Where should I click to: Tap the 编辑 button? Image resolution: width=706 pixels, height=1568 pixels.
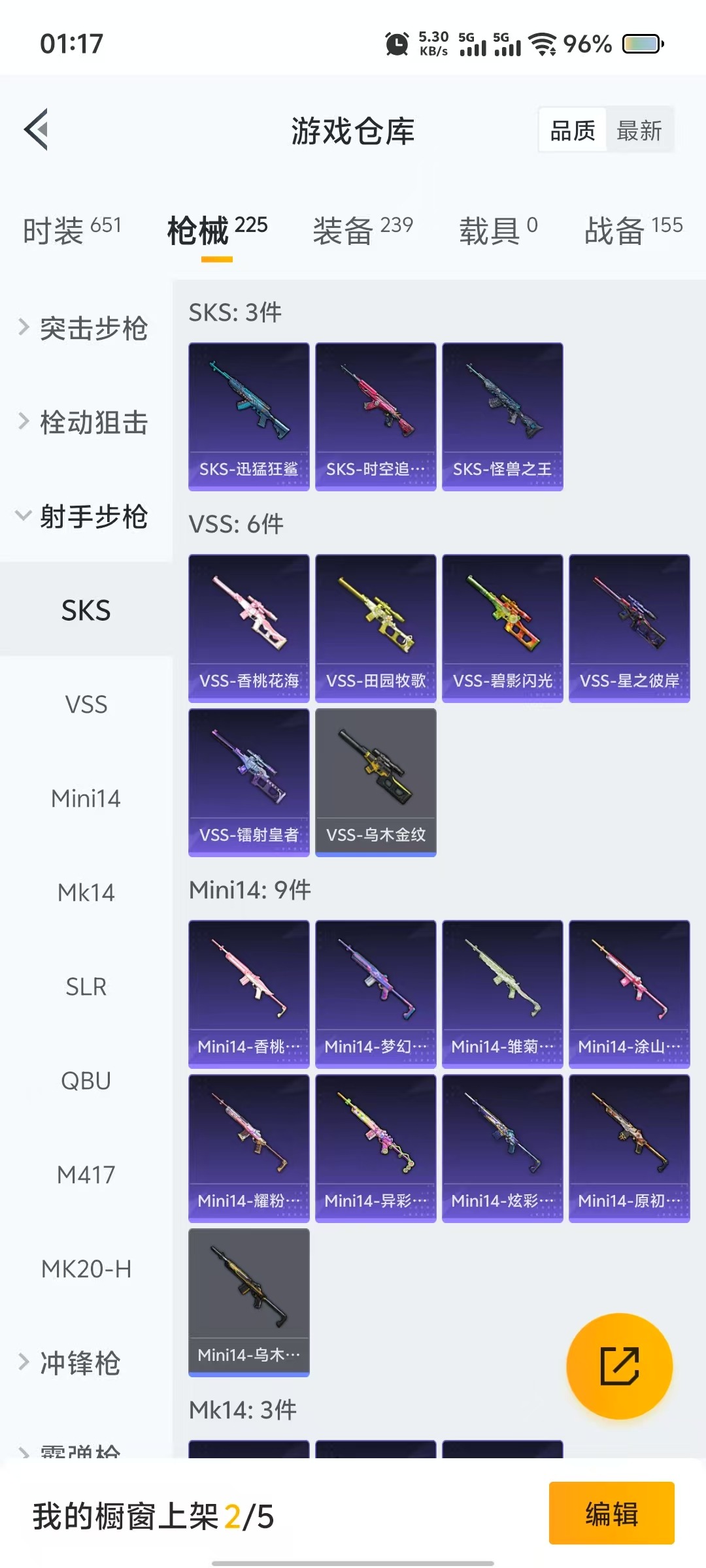[x=611, y=1513]
